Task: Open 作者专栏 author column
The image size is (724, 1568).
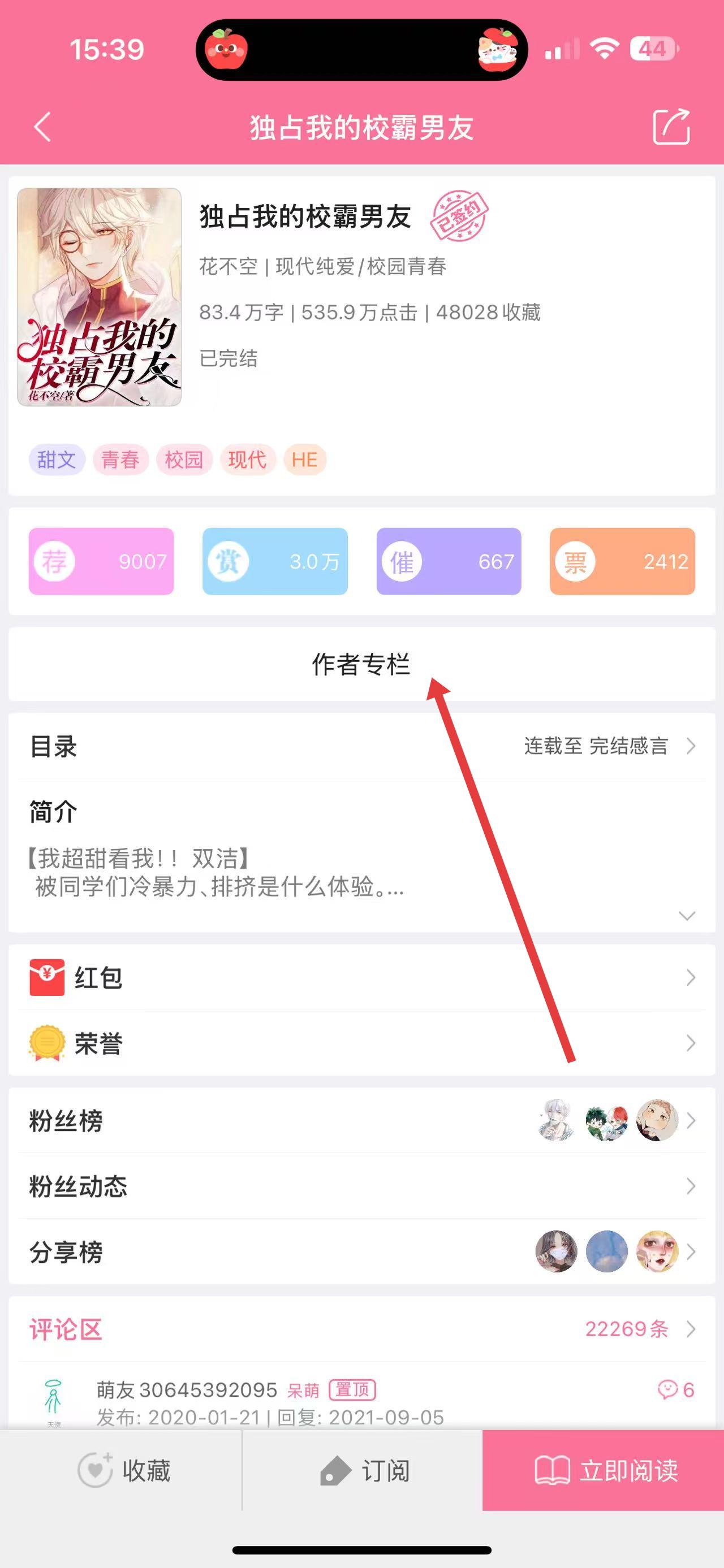Action: (x=361, y=664)
